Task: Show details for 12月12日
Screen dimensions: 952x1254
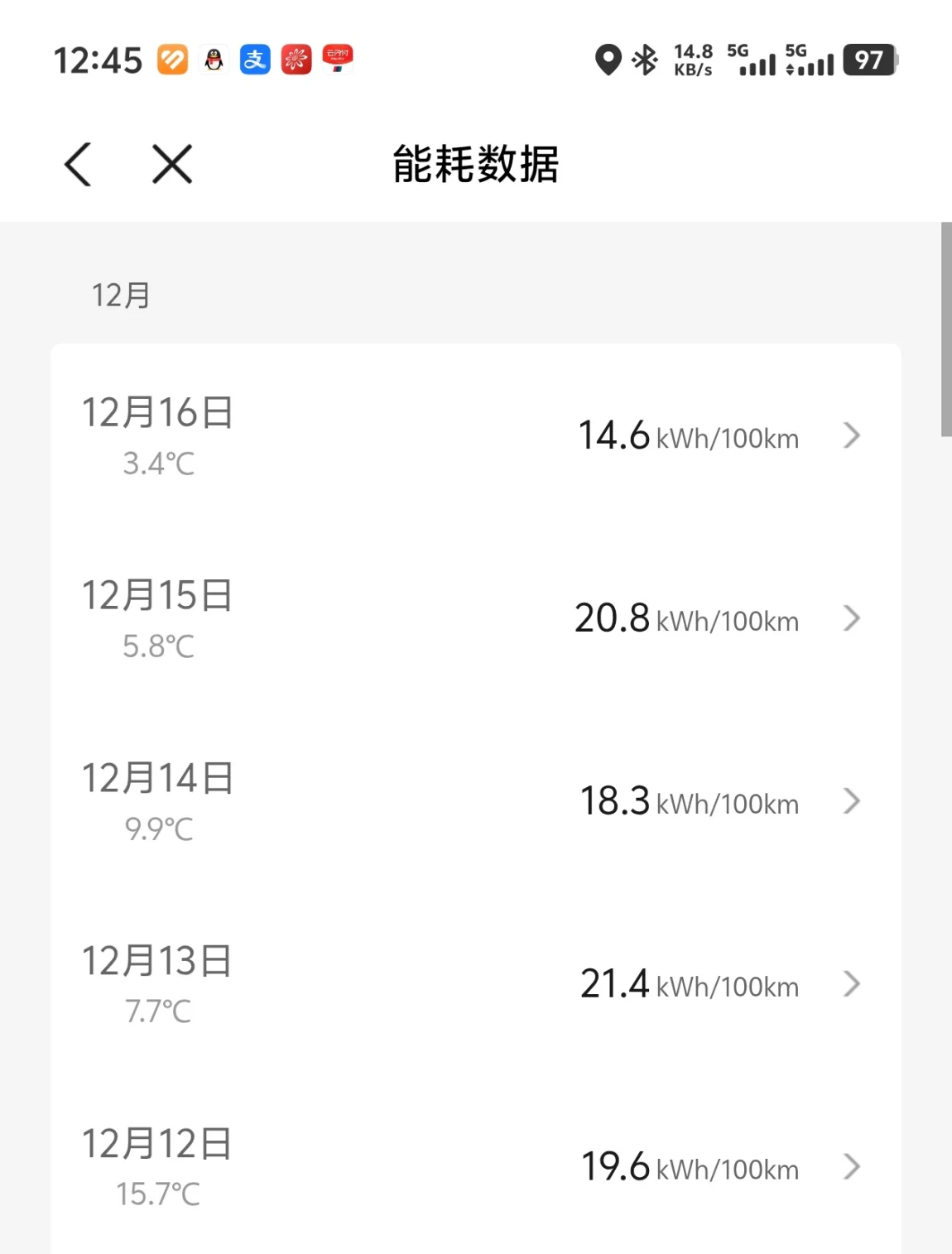Action: pyautogui.click(x=475, y=1167)
